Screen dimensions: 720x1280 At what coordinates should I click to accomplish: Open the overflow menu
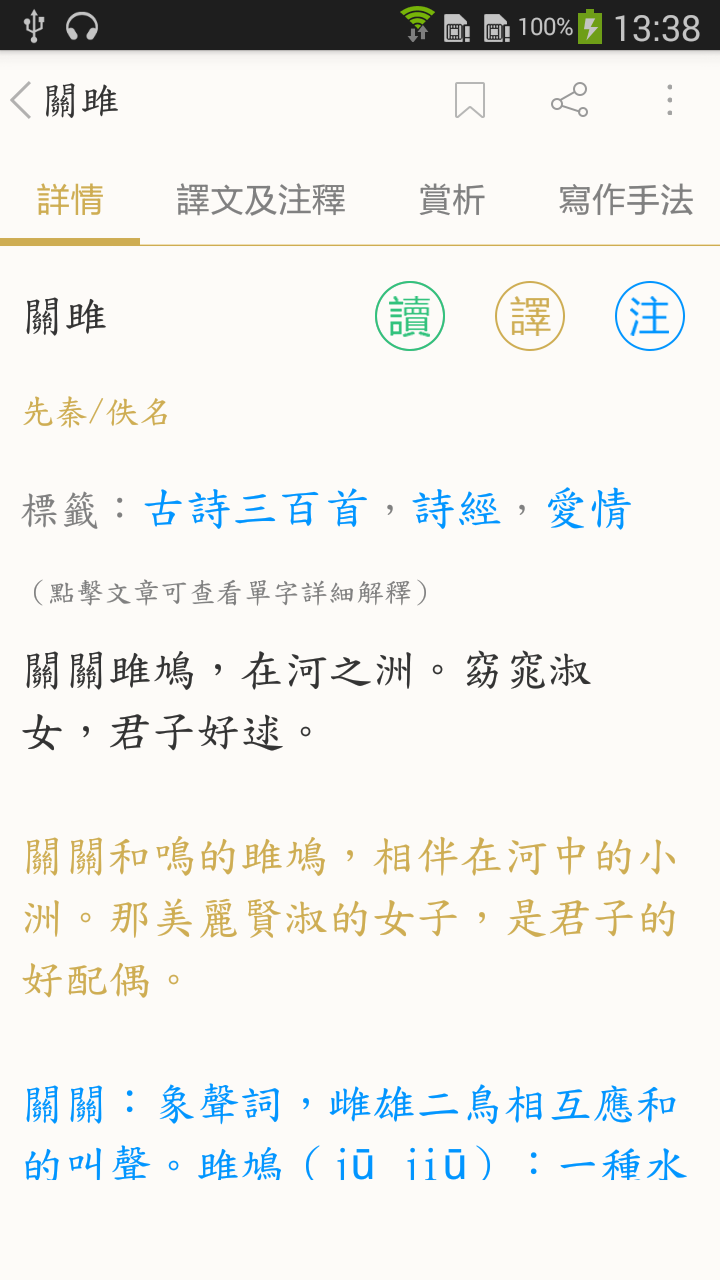[669, 100]
